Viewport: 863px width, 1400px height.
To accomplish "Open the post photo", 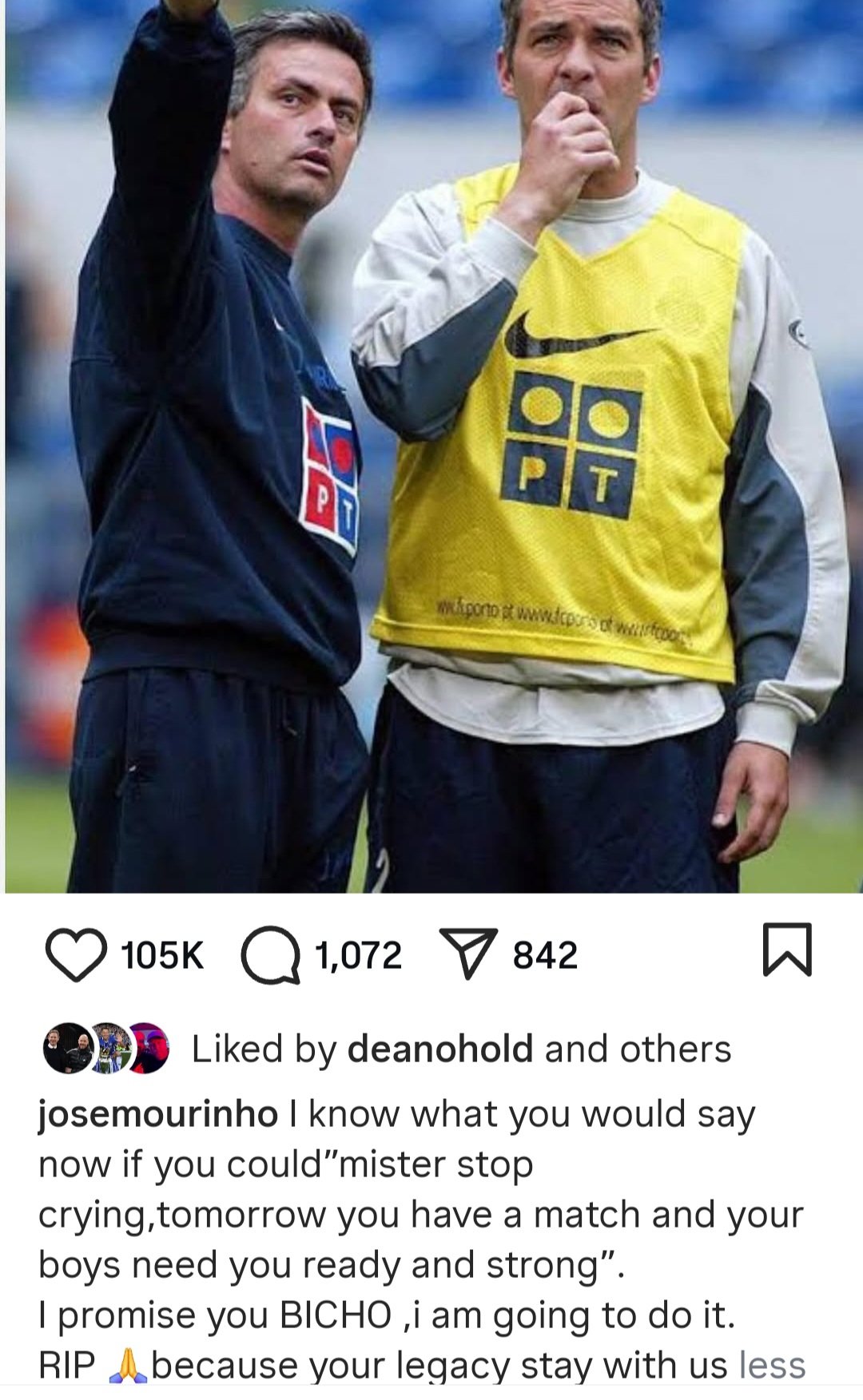I will [x=431, y=447].
